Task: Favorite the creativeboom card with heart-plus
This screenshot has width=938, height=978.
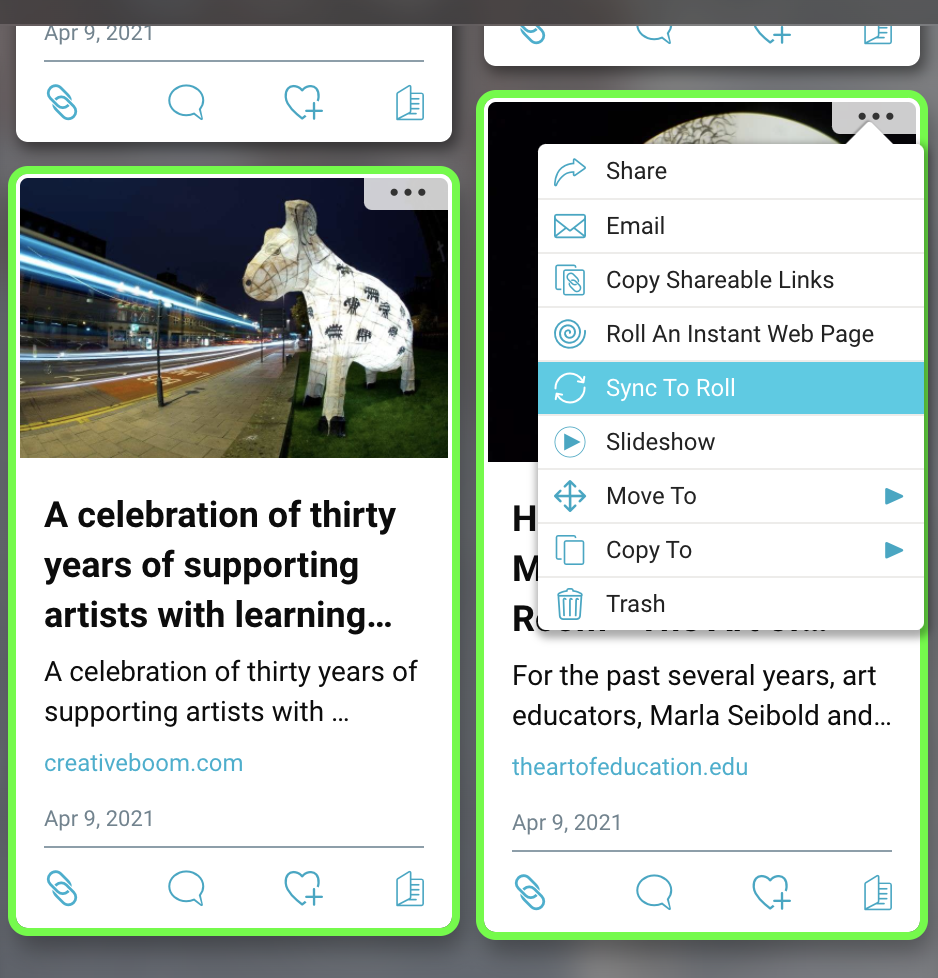Action: click(303, 888)
